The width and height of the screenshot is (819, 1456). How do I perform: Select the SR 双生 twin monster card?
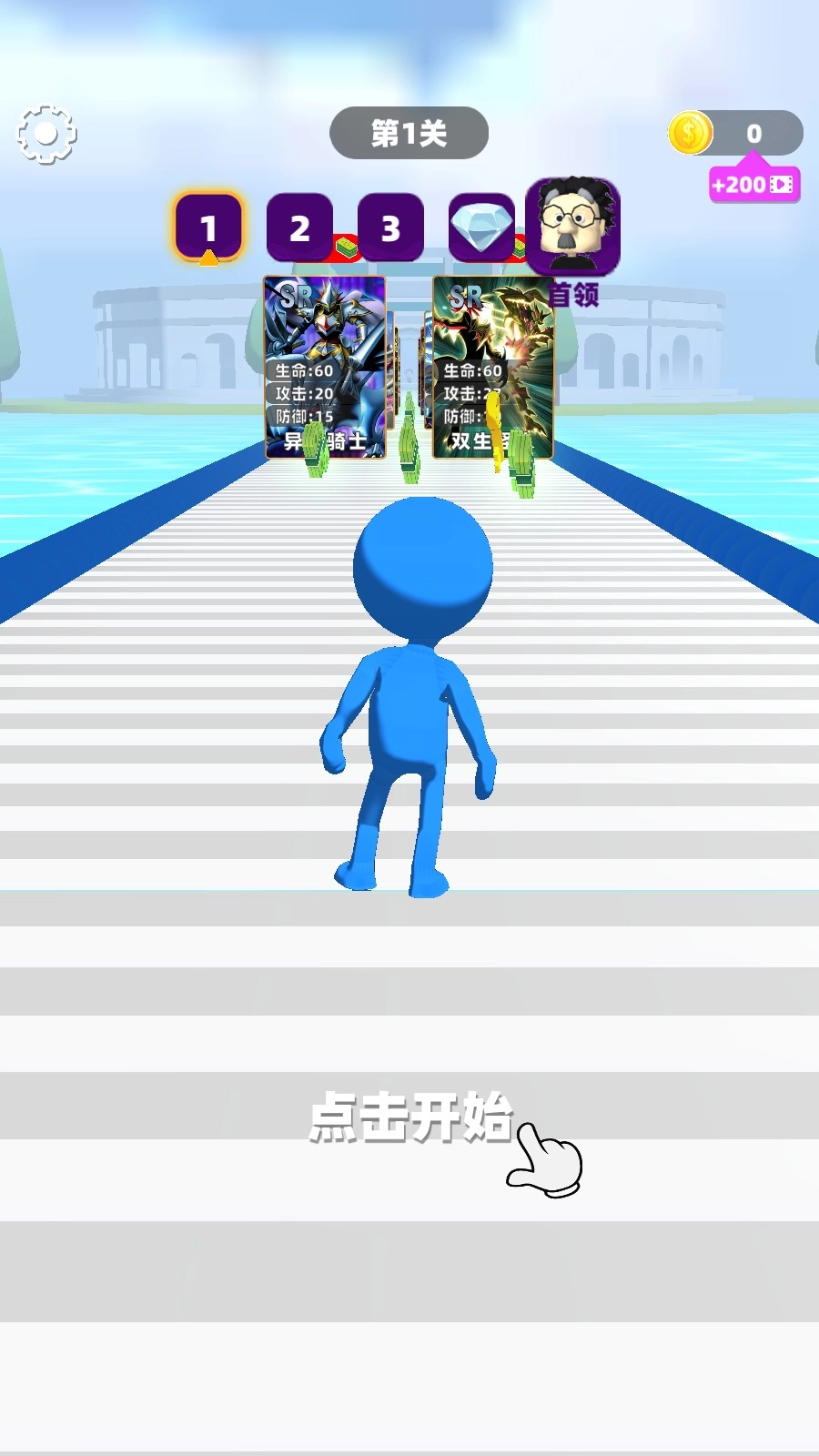pos(493,364)
